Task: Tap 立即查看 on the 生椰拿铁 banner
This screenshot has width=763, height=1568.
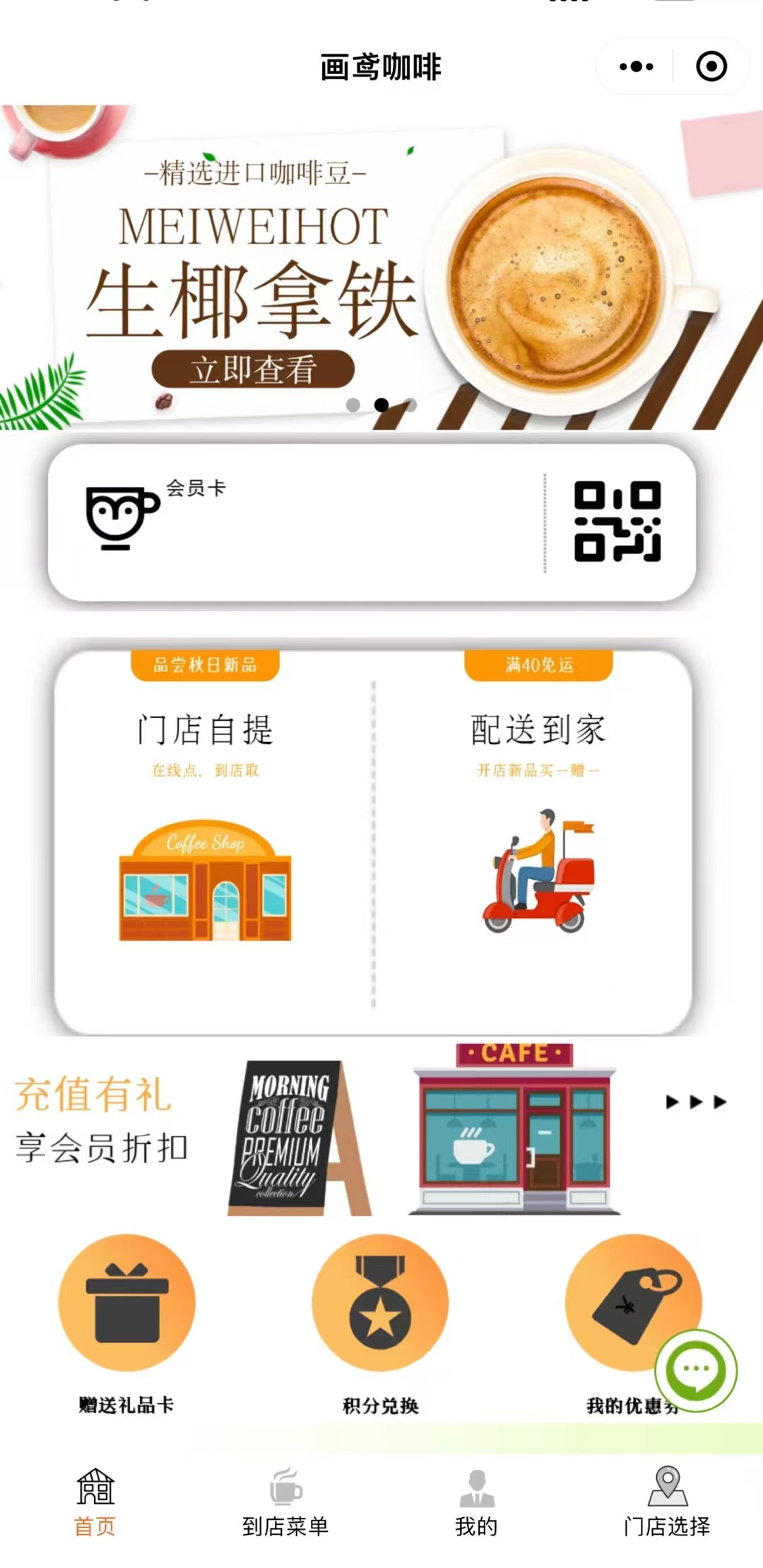Action: tap(253, 369)
